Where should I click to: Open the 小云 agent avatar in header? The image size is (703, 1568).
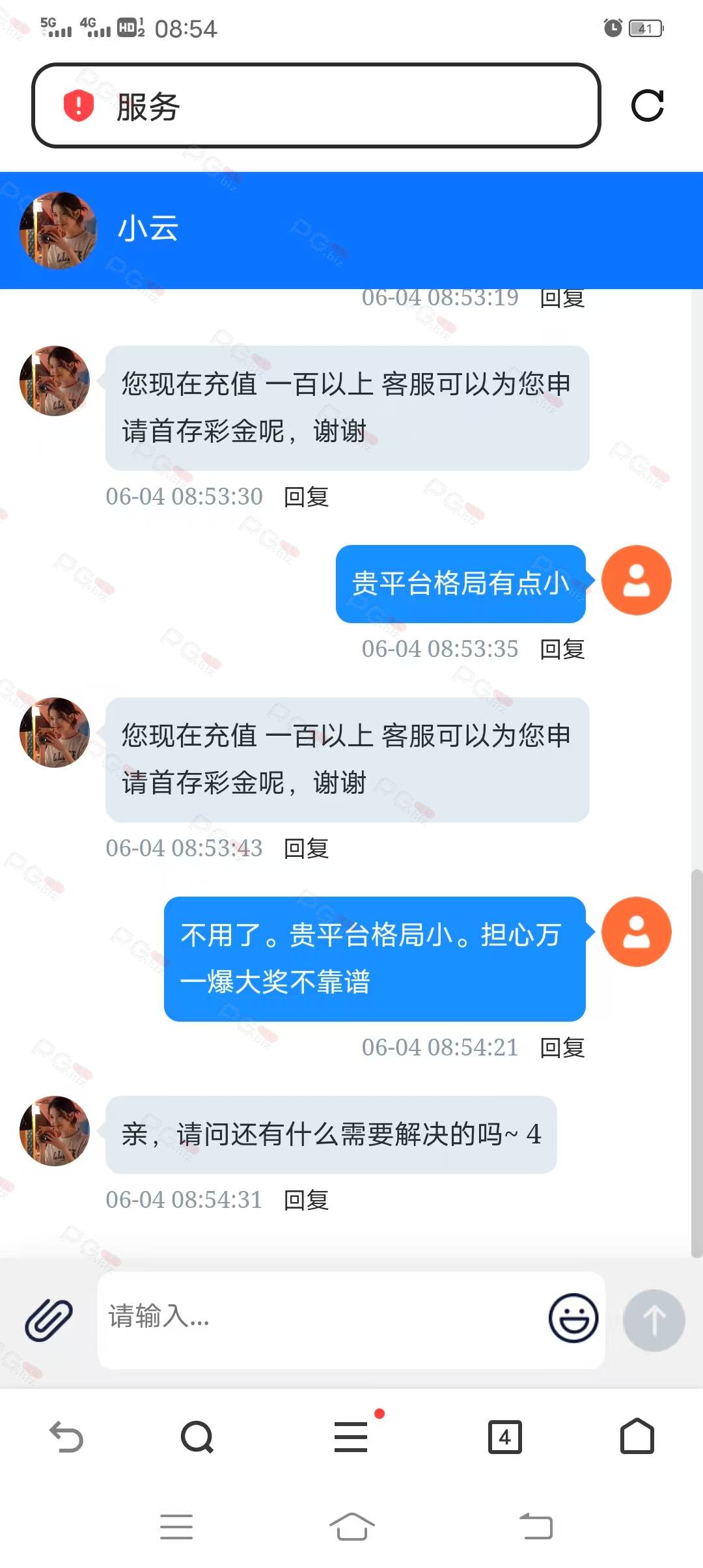pyautogui.click(x=58, y=231)
